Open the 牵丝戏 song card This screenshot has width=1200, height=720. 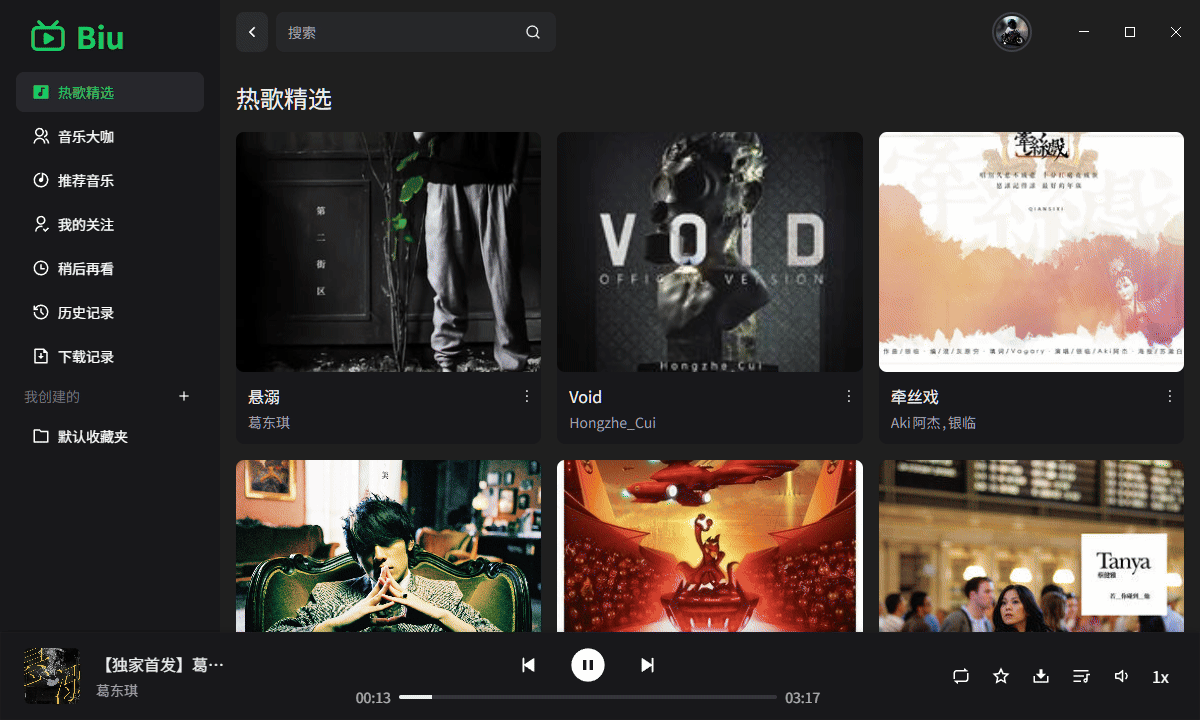tap(1031, 252)
